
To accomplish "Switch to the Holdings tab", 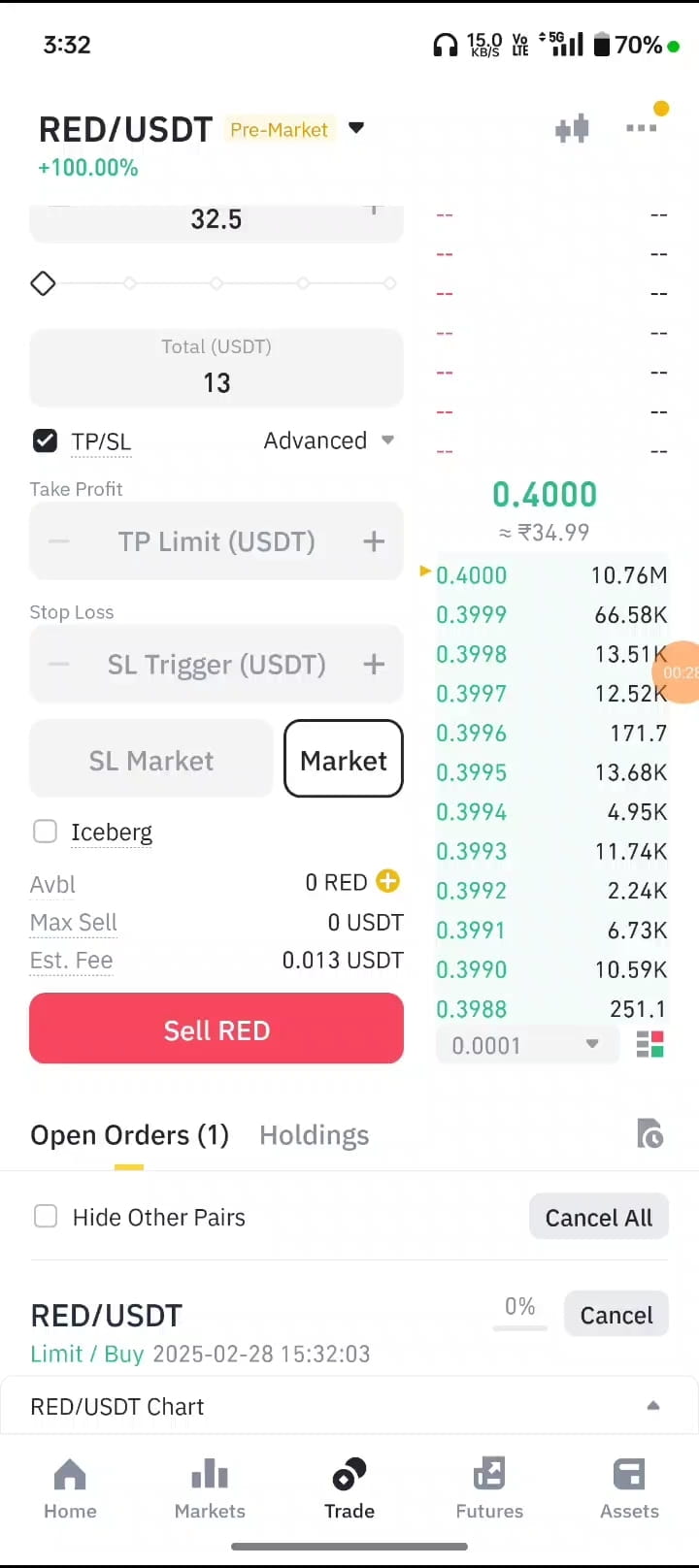I will point(314,1134).
